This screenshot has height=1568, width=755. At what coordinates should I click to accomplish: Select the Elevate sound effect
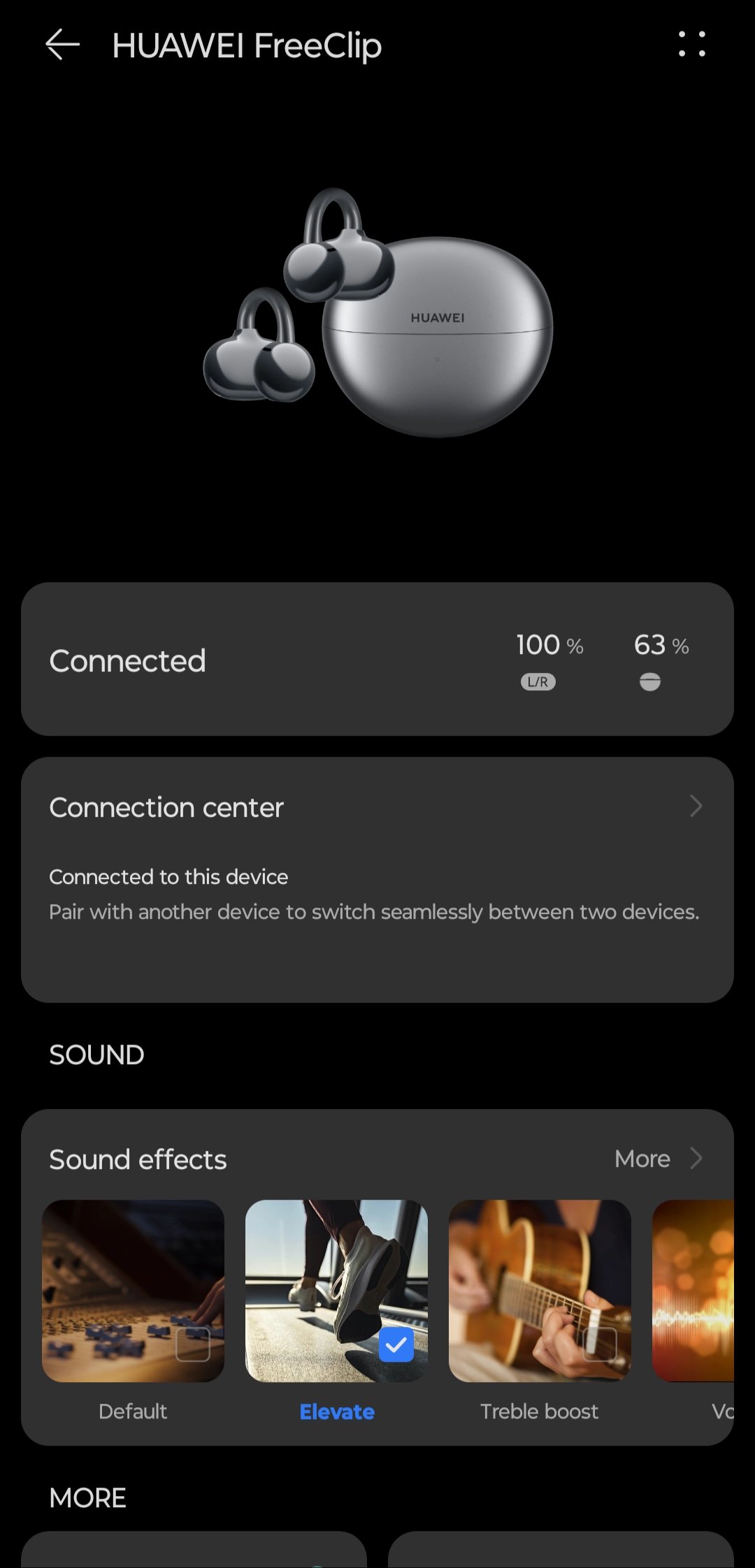(x=336, y=1291)
